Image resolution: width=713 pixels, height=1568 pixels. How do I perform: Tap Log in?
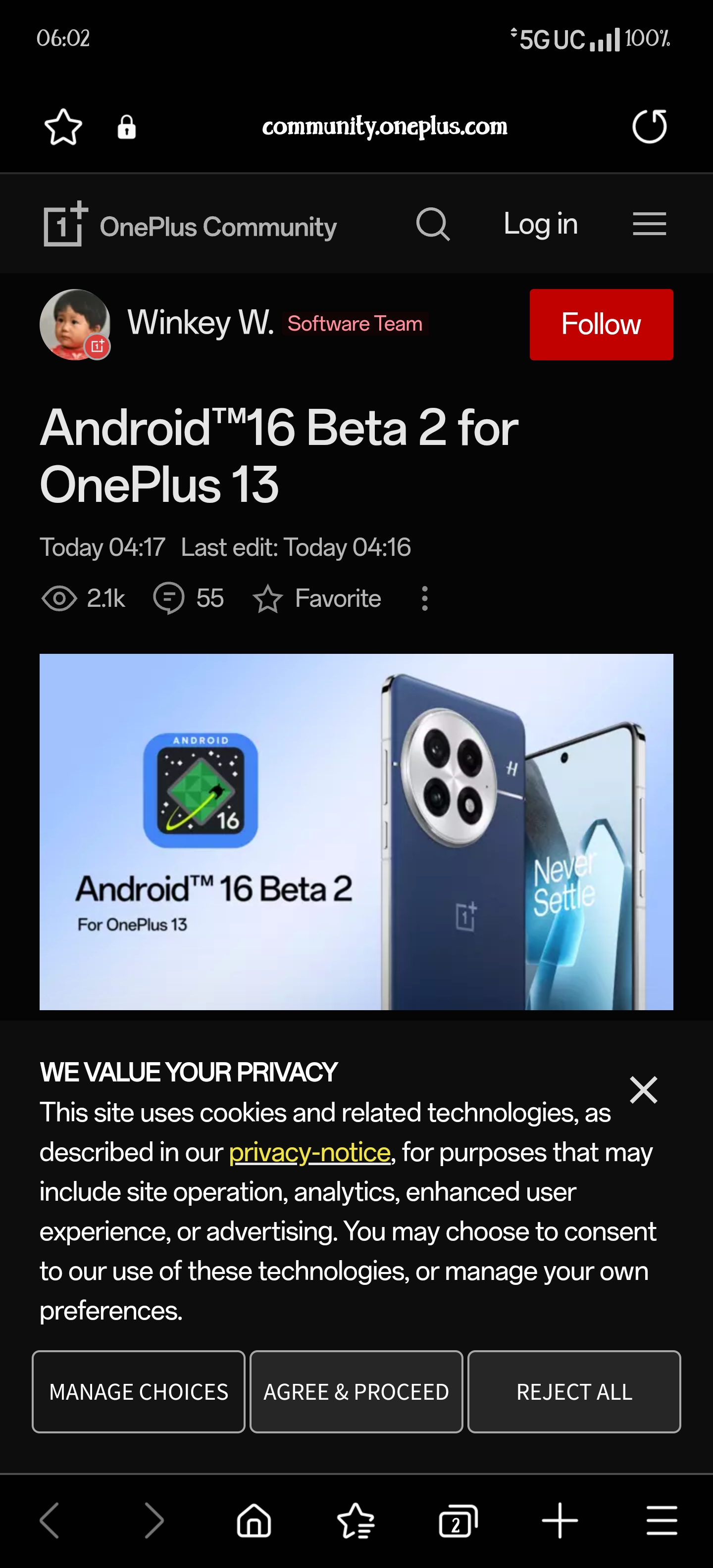click(540, 224)
